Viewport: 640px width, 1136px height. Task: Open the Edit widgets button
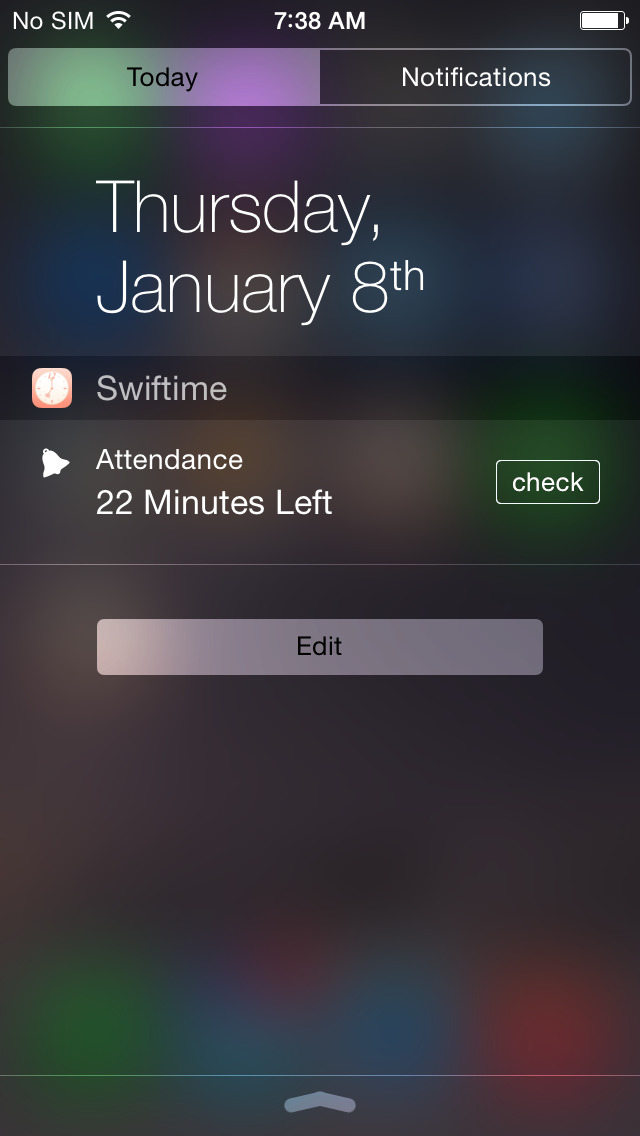pos(319,646)
